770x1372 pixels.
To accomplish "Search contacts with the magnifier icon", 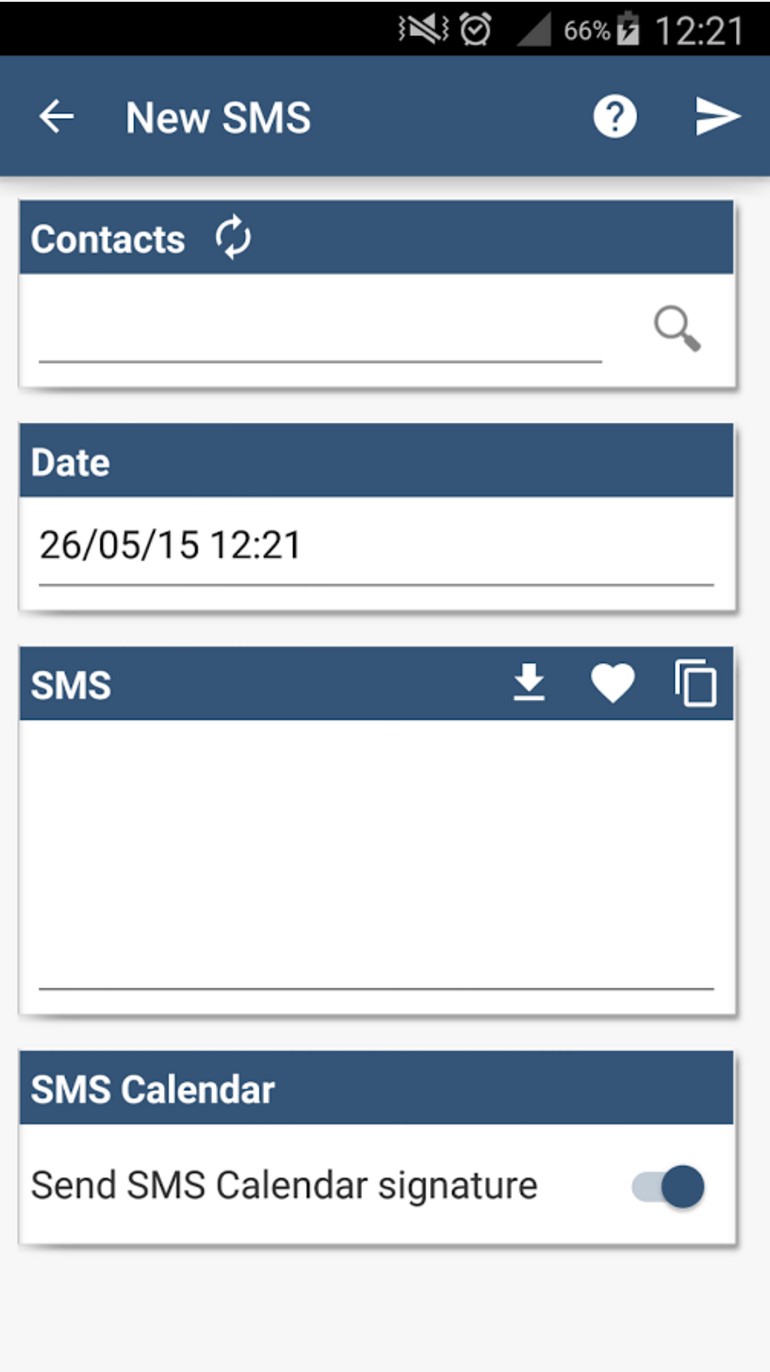I will (x=677, y=329).
